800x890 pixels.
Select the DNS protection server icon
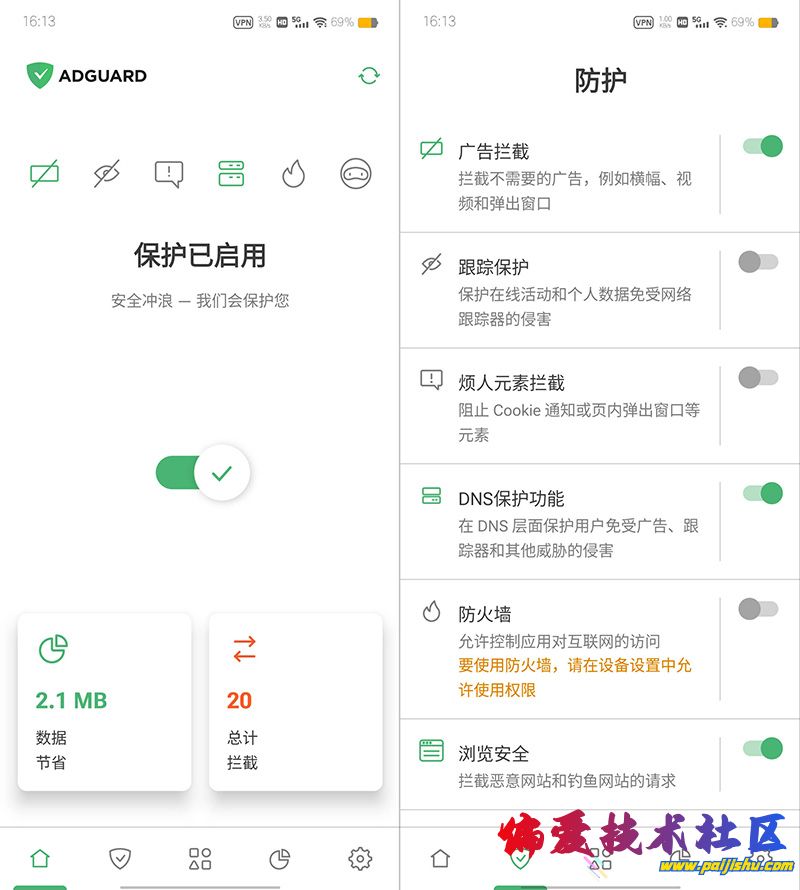(x=230, y=173)
